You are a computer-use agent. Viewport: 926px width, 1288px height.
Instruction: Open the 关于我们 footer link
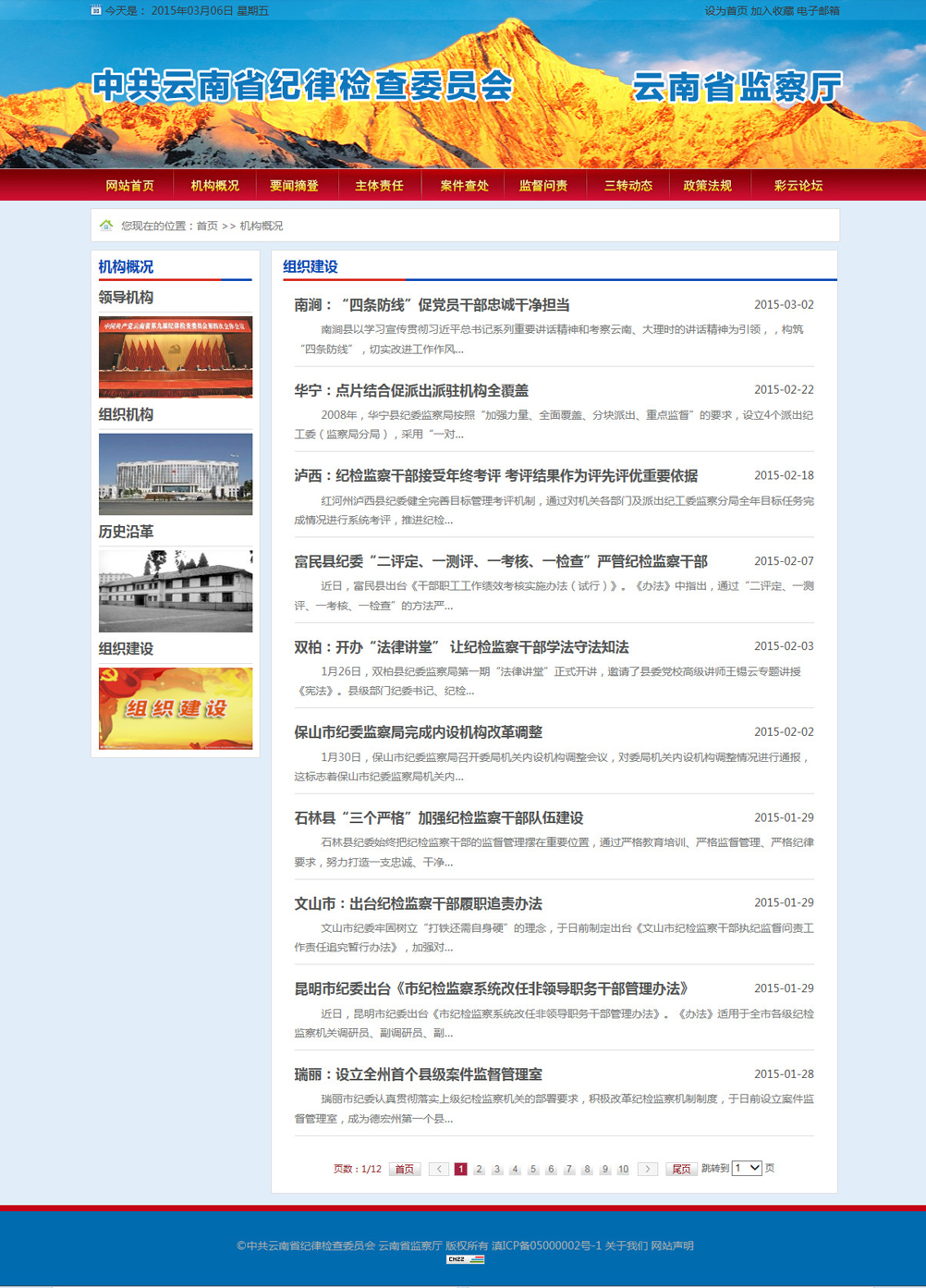coord(626,1245)
